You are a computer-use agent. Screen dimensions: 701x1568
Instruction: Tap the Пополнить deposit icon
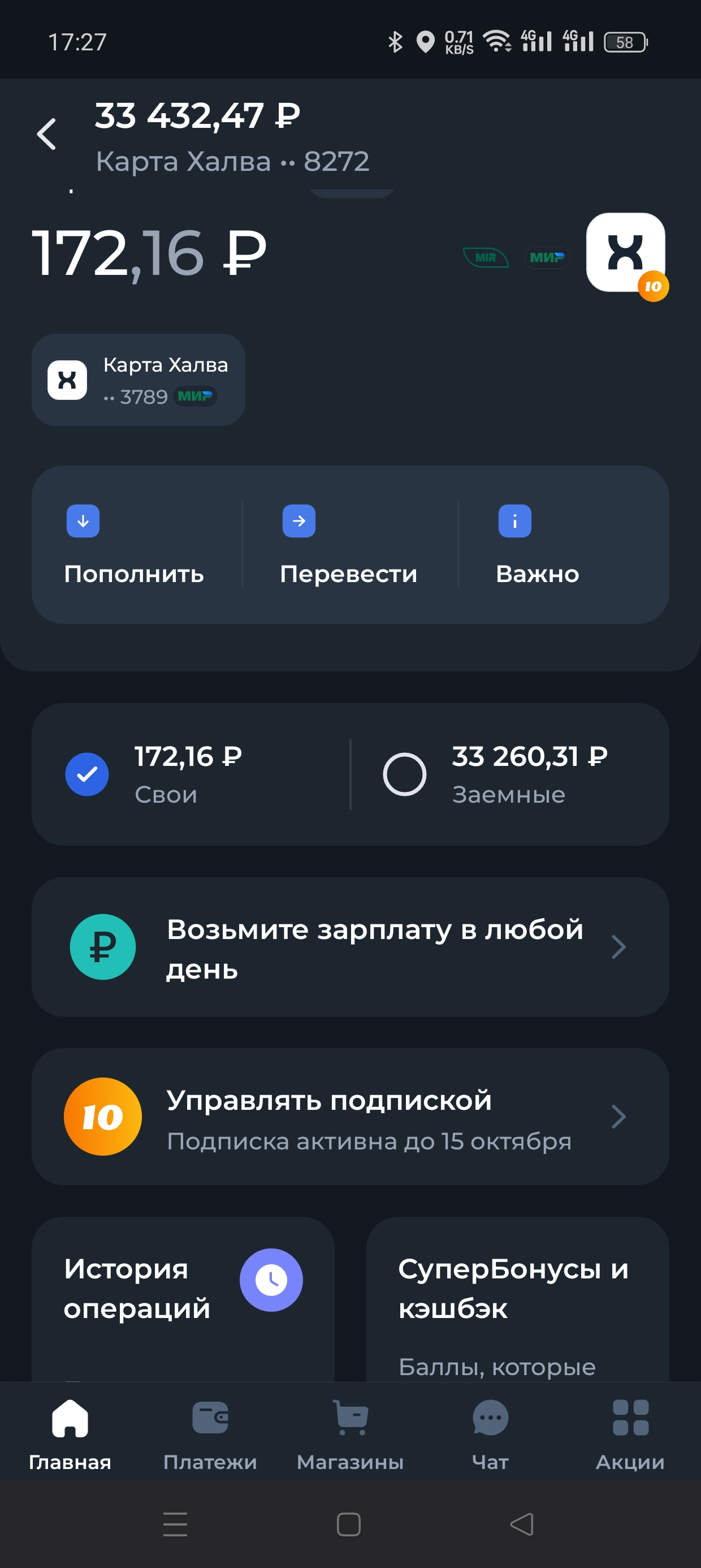[82, 520]
